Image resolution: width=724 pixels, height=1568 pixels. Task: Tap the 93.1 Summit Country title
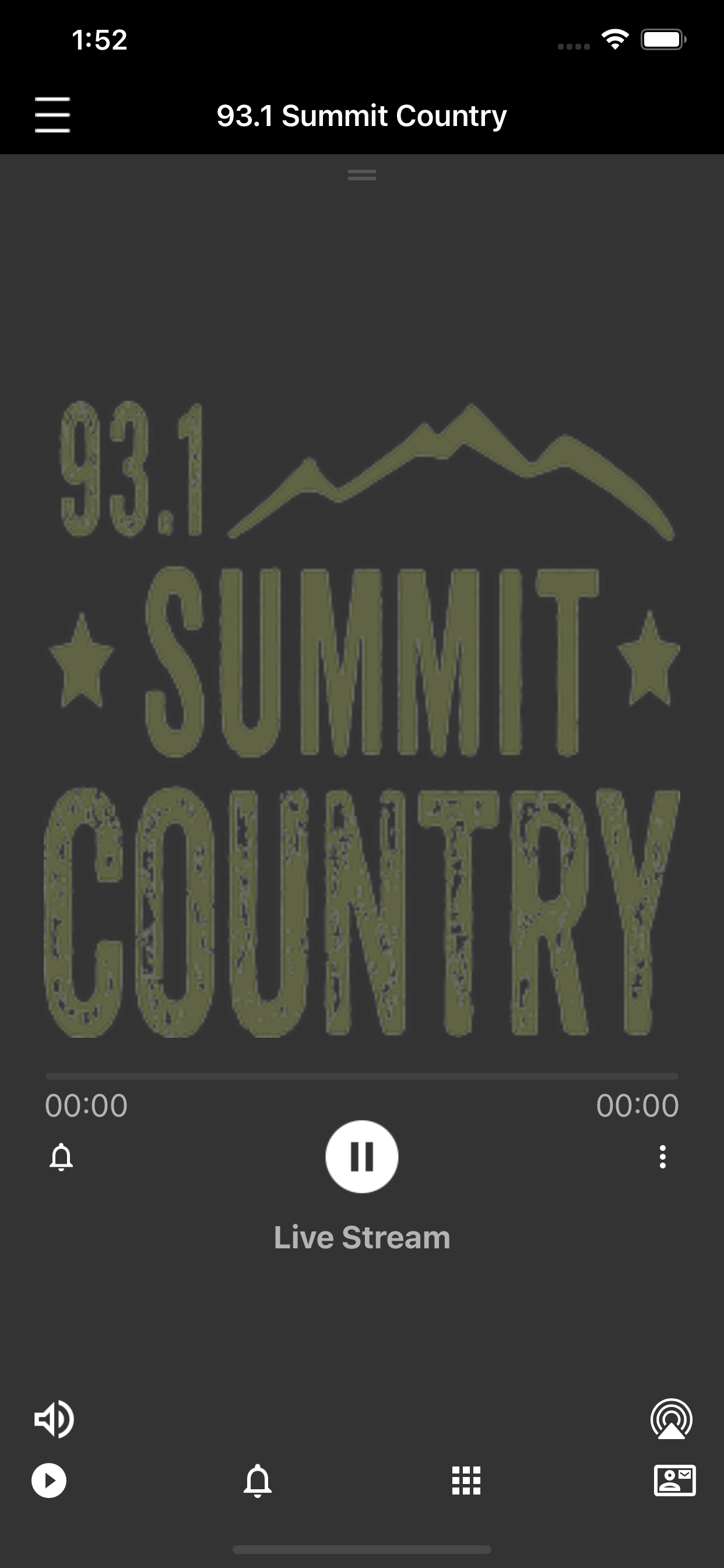(362, 115)
